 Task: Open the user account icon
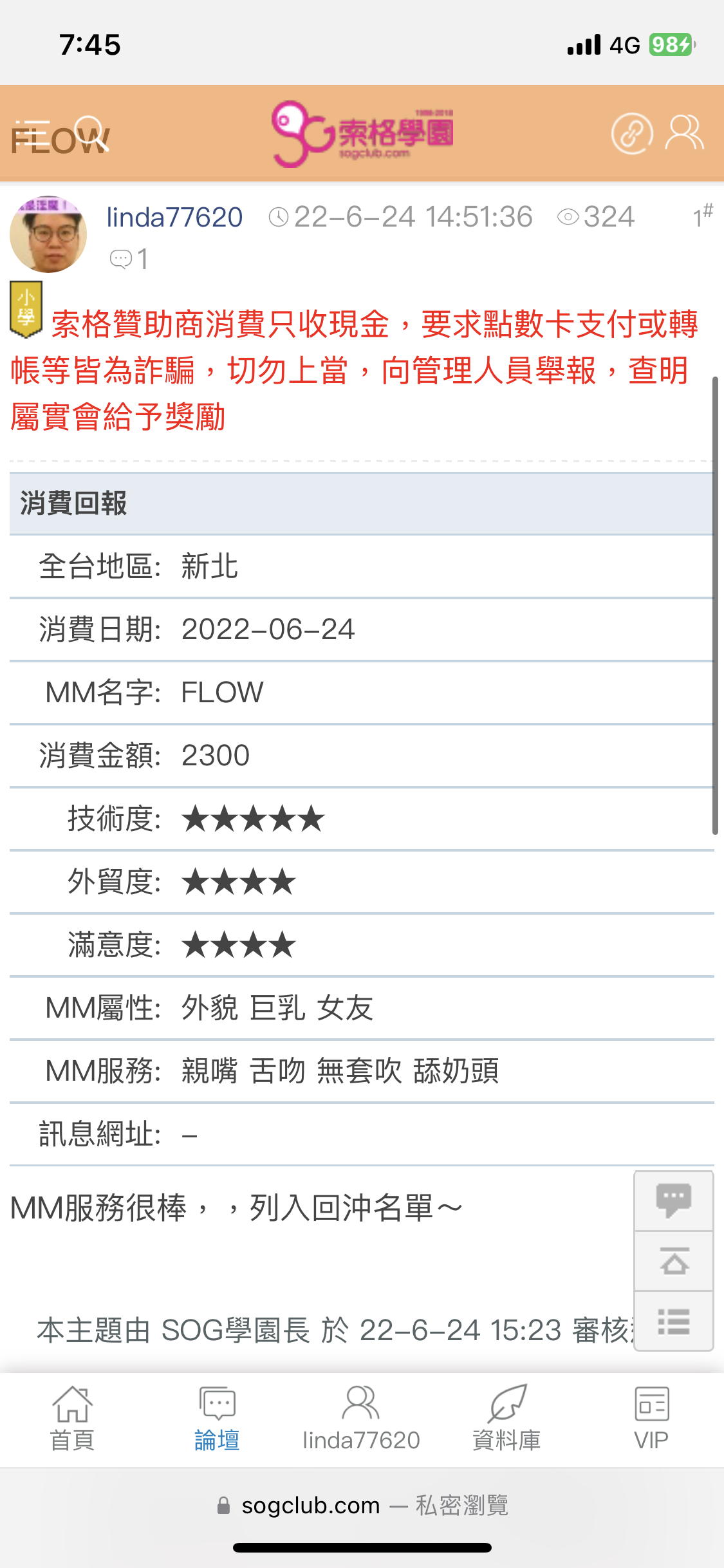(x=684, y=133)
